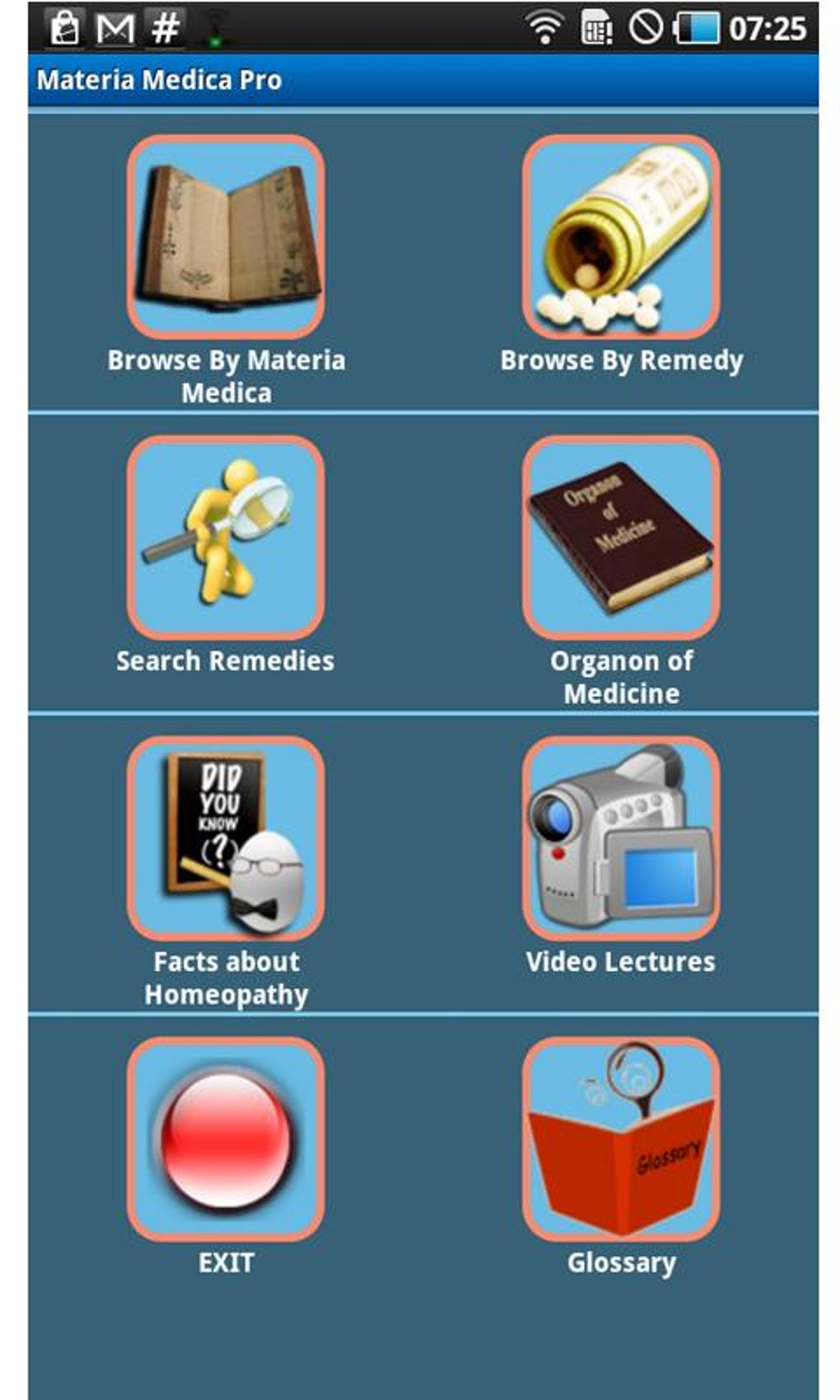Open Video Lectures
Image resolution: width=840 pixels, height=1400 pixels.
[x=621, y=838]
